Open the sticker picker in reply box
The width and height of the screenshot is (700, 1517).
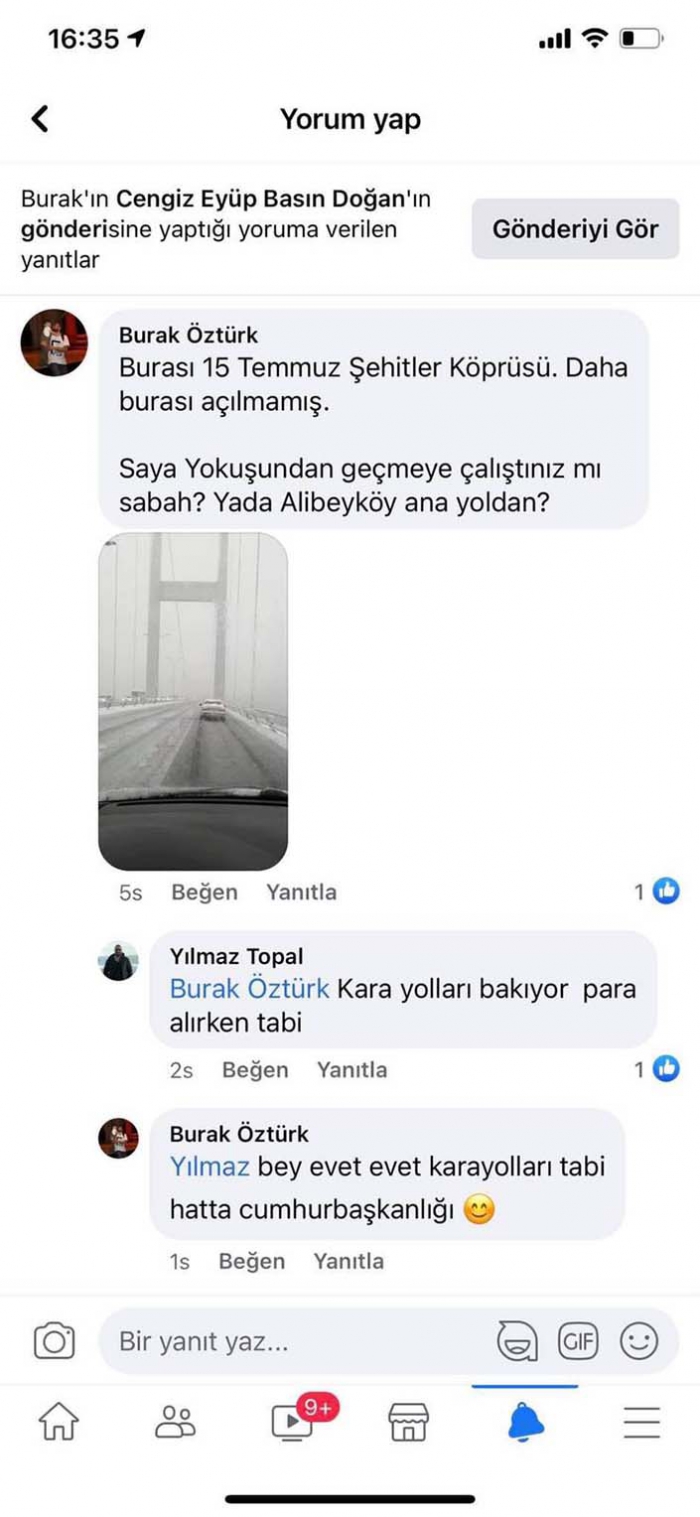click(x=518, y=1341)
